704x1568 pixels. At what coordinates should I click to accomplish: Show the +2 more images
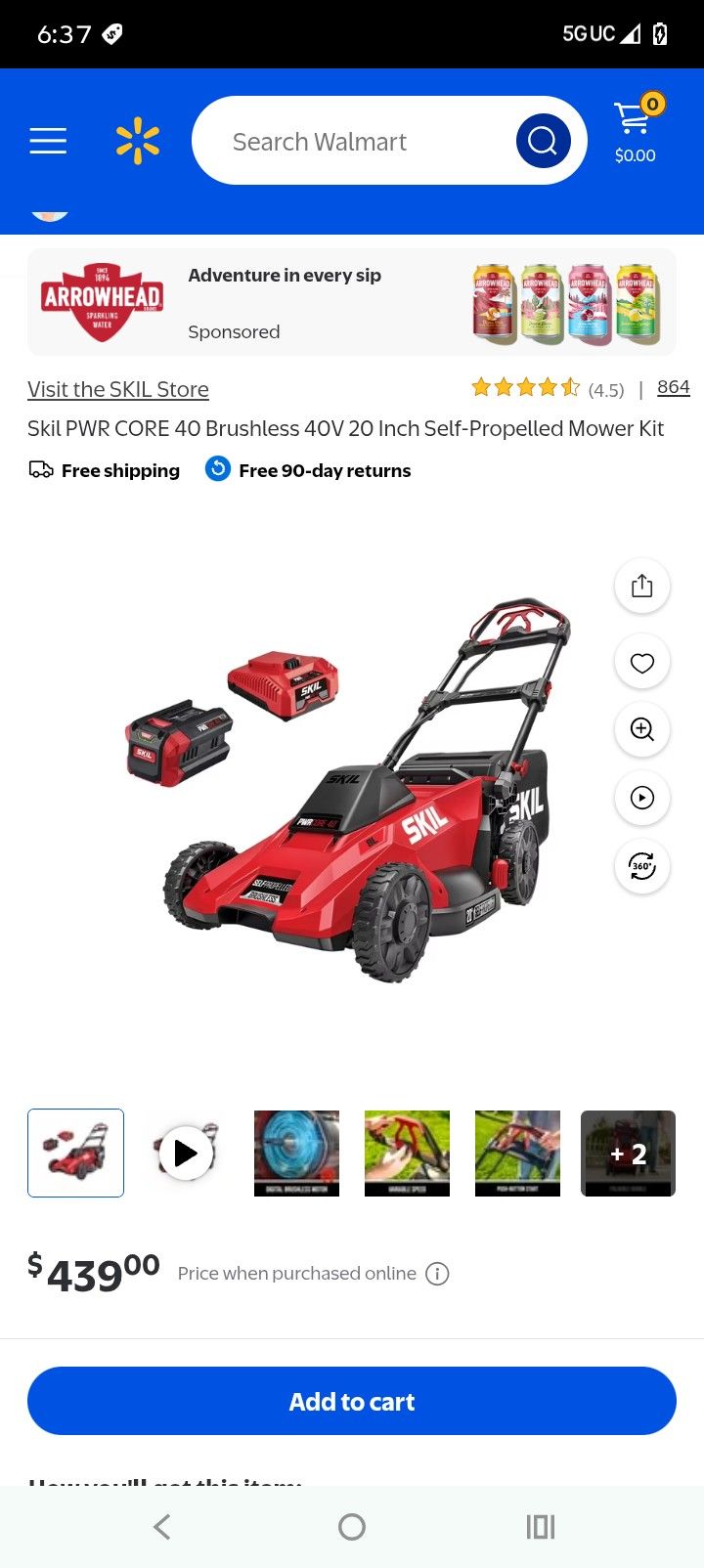tap(628, 1153)
